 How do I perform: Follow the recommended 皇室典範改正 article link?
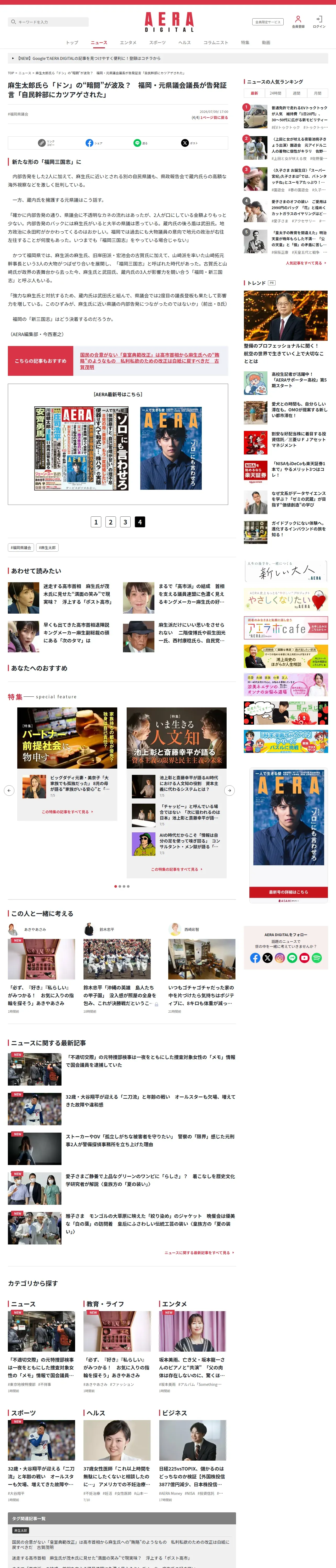click(149, 361)
